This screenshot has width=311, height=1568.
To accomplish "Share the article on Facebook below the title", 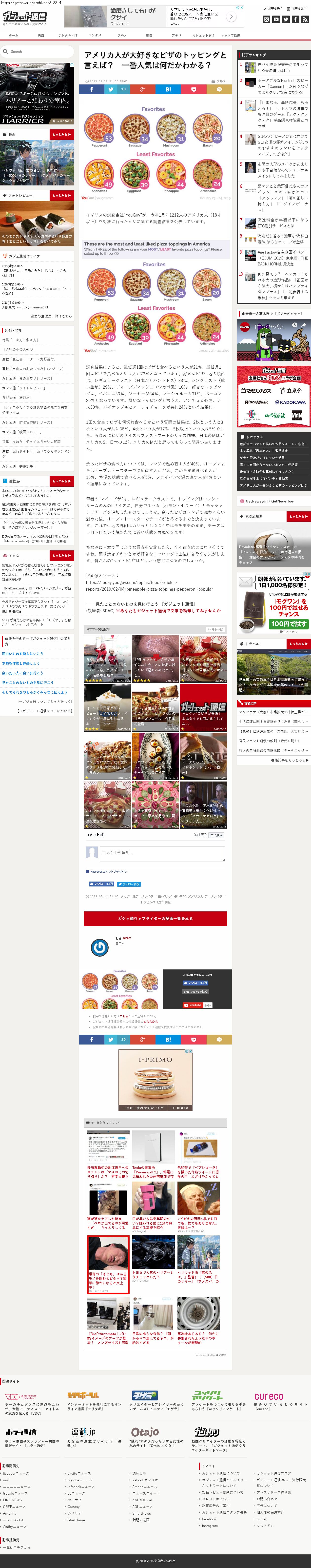I will coord(92,89).
